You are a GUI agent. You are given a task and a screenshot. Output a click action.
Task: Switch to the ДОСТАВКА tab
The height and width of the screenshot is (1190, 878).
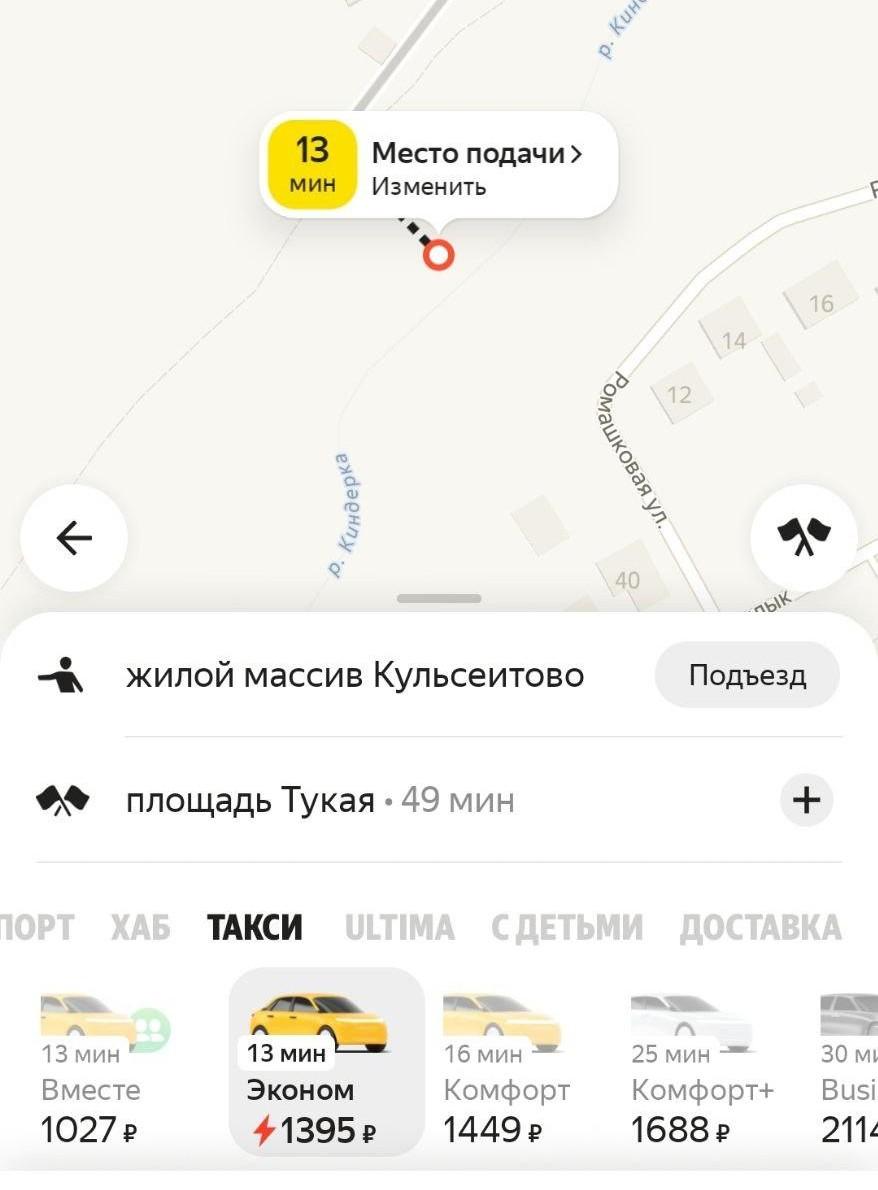point(760,928)
